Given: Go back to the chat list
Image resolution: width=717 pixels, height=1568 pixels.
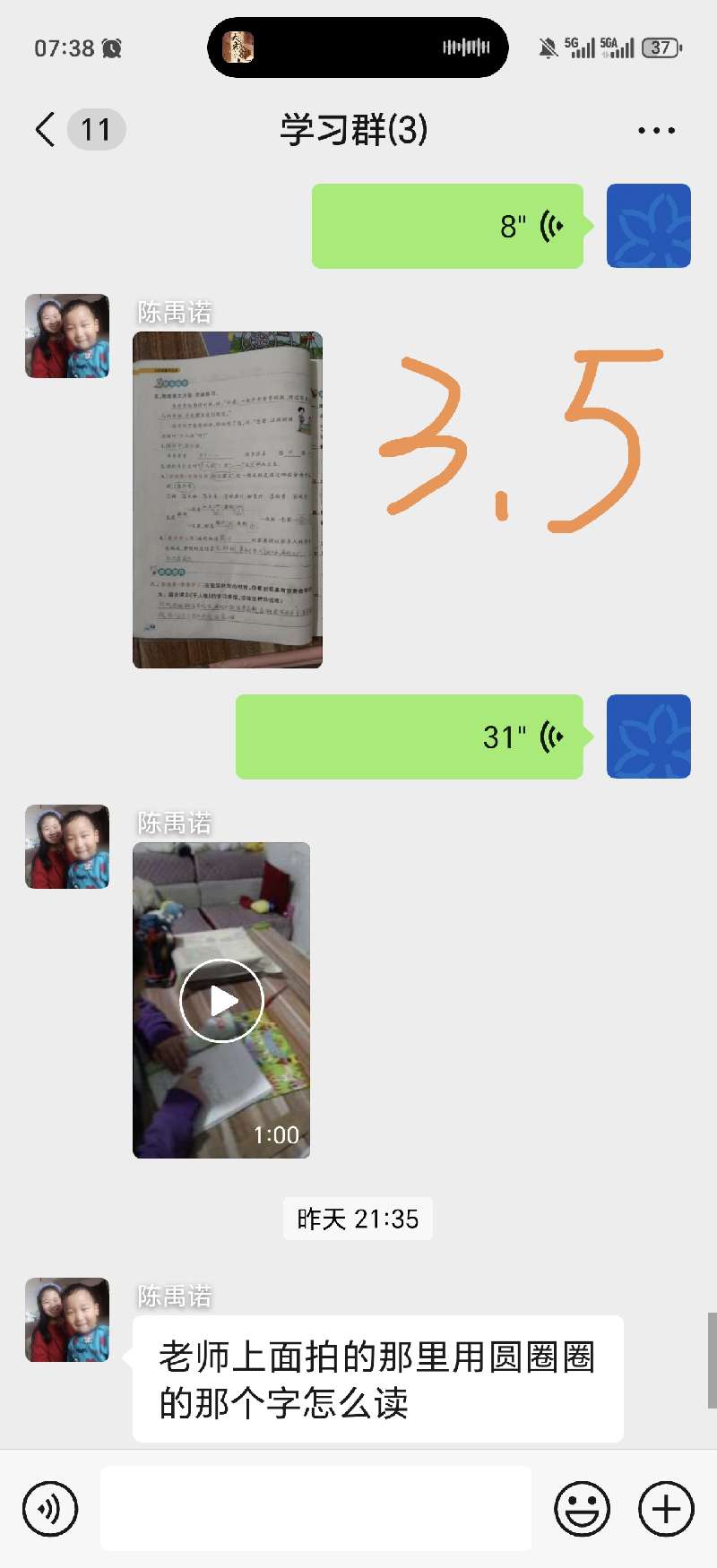Looking at the screenshot, I should coord(47,130).
